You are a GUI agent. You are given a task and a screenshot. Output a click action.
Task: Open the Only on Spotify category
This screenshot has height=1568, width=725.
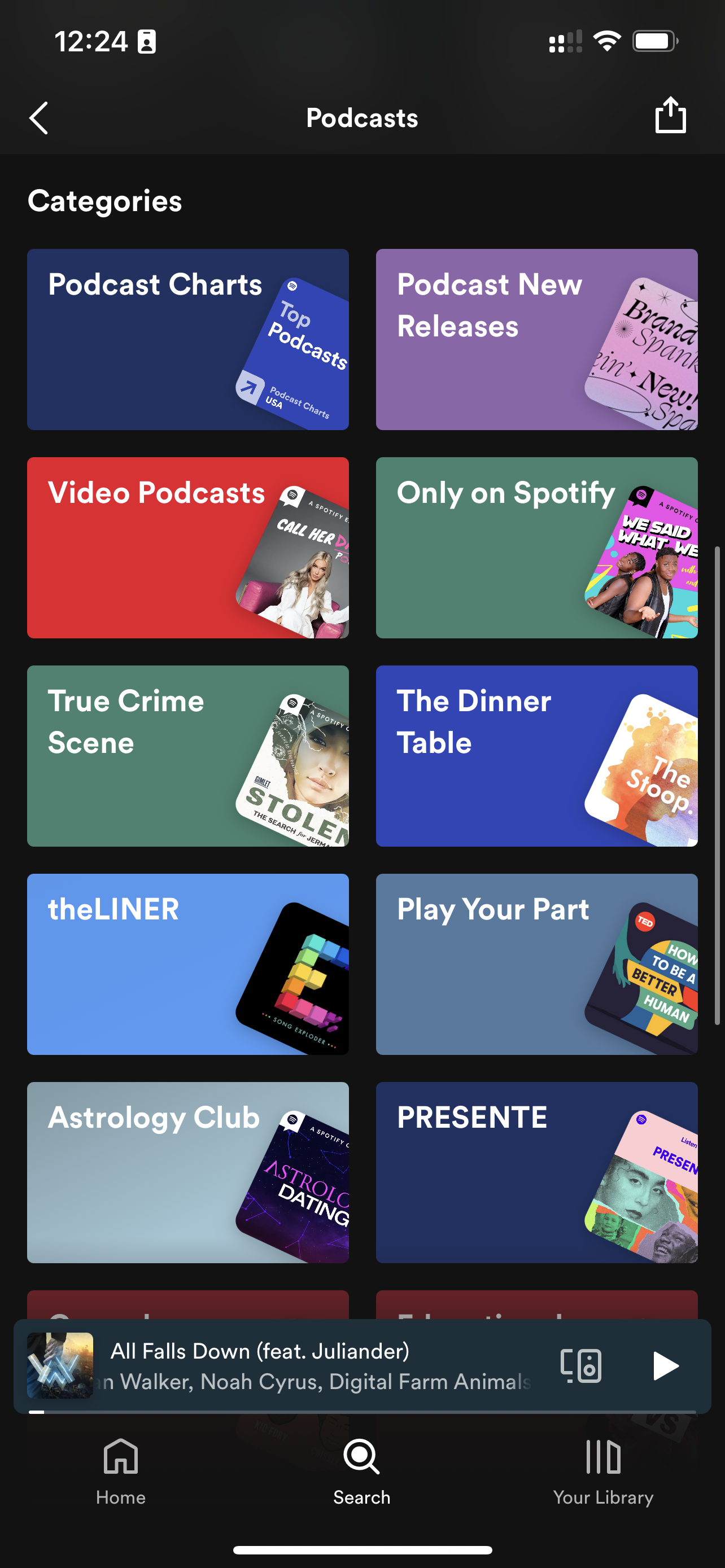pos(536,547)
